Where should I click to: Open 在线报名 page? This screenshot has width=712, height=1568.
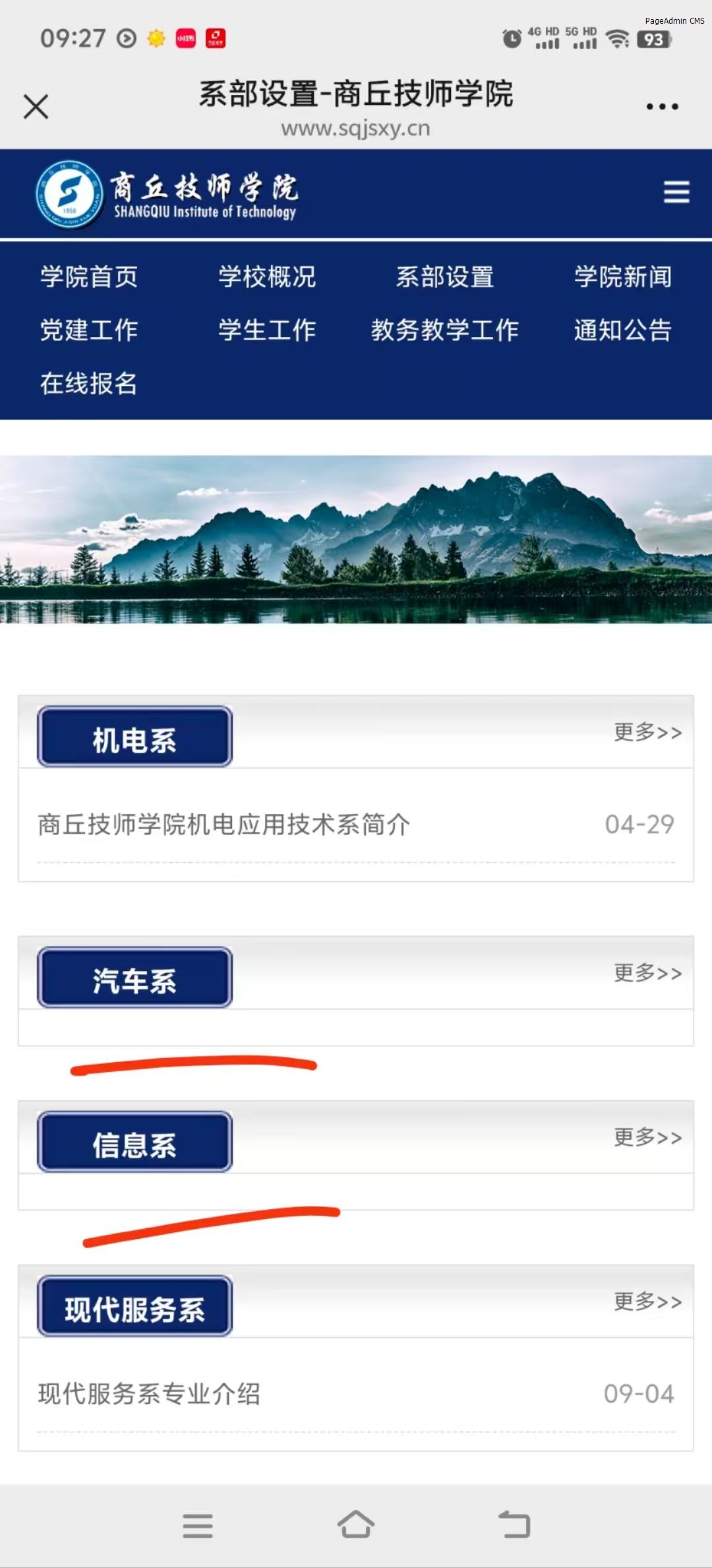pyautogui.click(x=89, y=383)
